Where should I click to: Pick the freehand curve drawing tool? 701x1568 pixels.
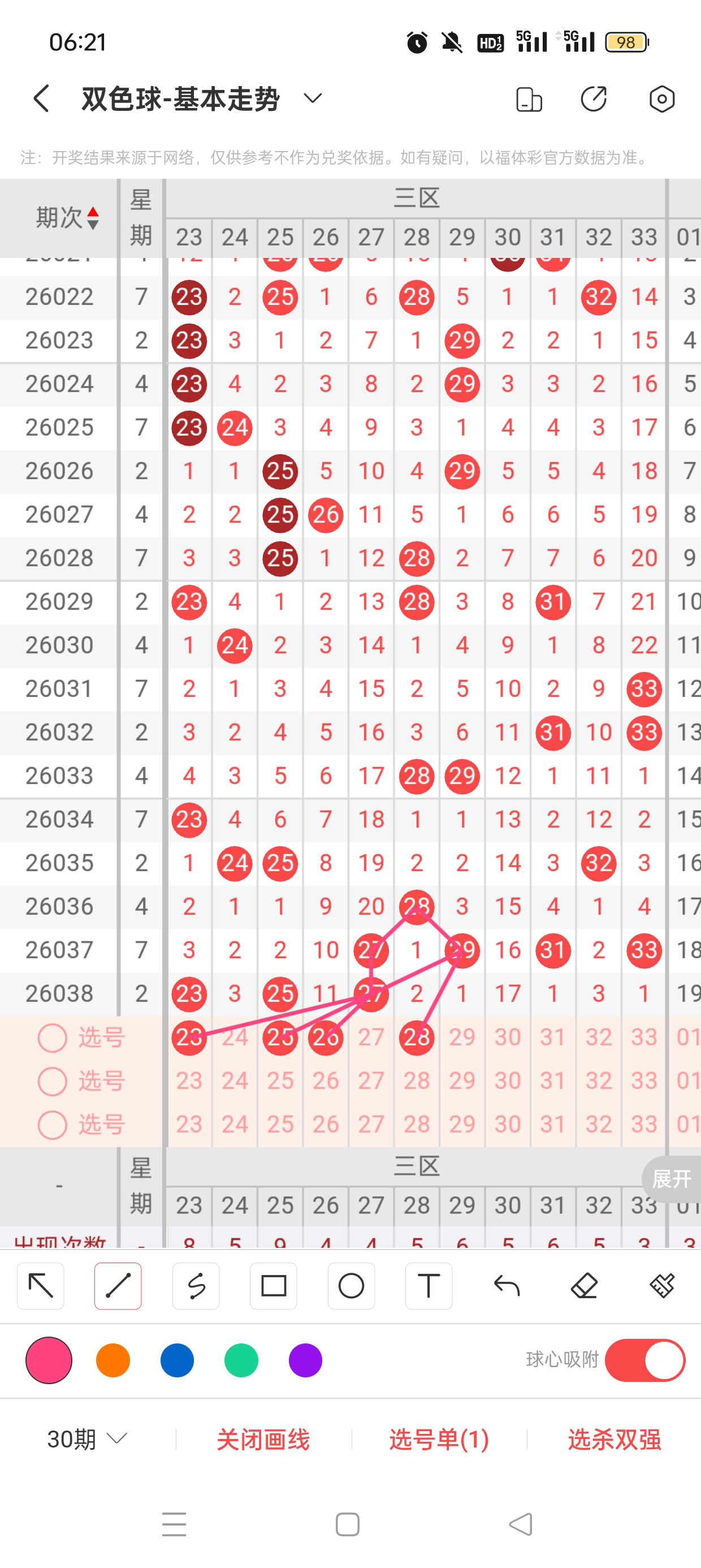pyautogui.click(x=196, y=1286)
